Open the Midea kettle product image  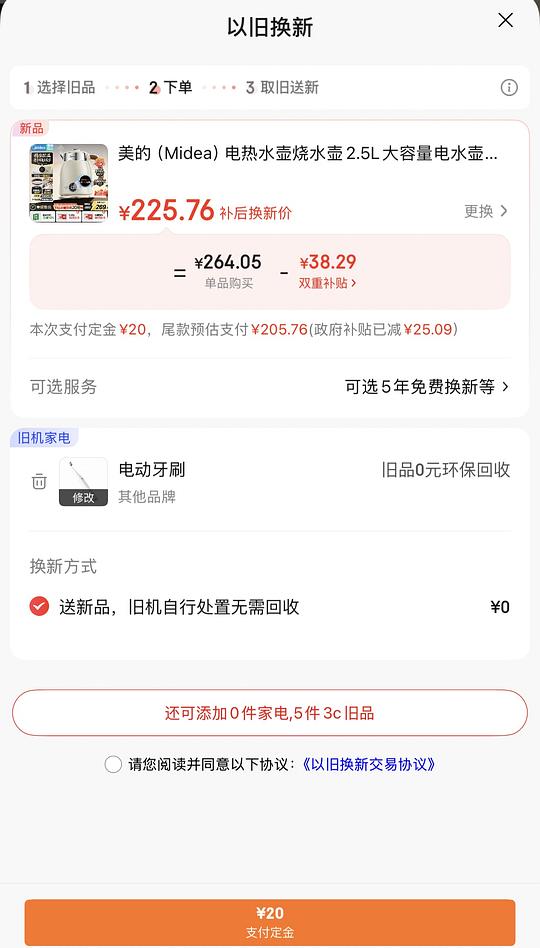point(68,183)
